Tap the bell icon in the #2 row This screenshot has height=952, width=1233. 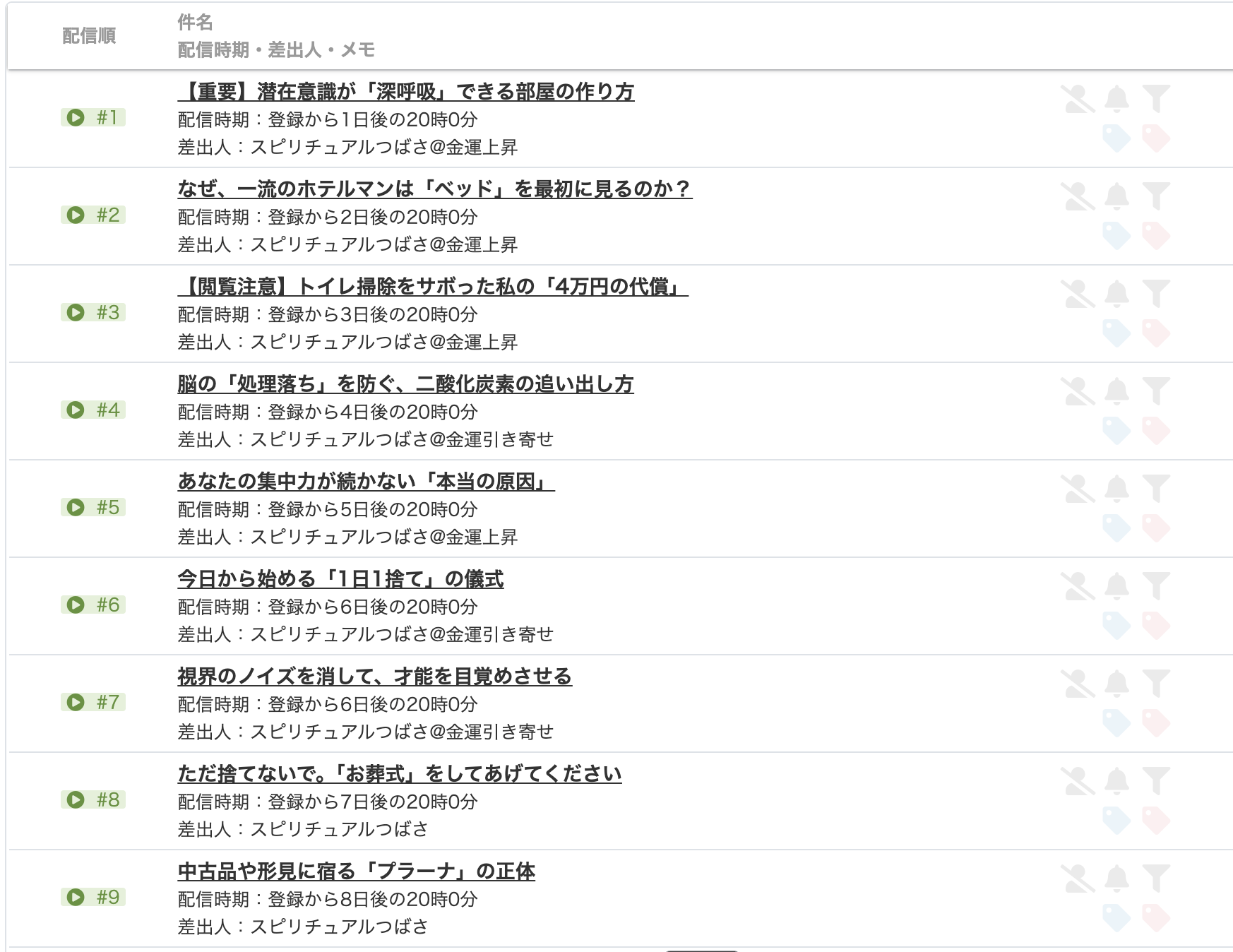coord(1116,196)
